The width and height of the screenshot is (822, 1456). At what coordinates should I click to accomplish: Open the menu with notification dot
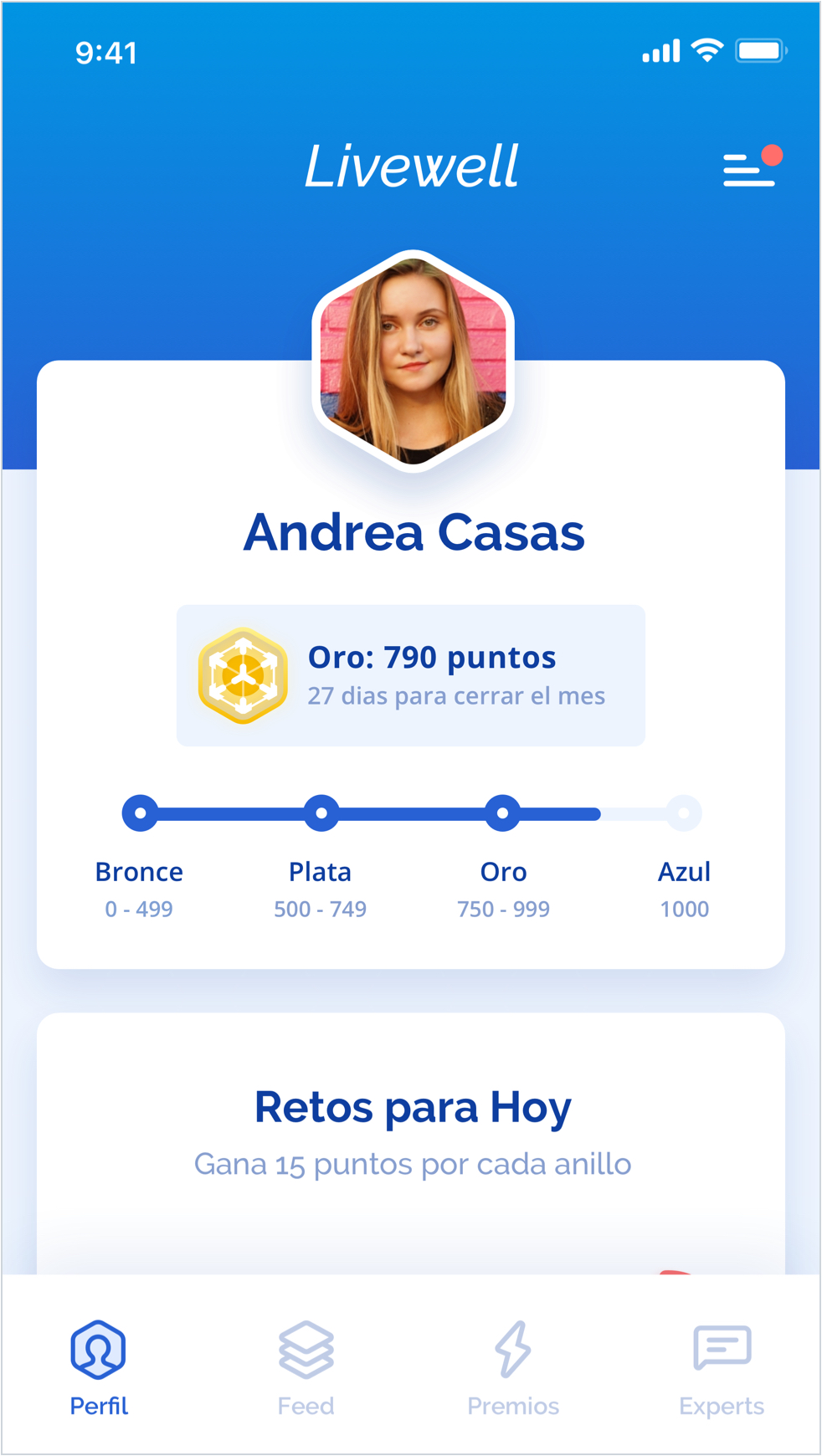751,168
